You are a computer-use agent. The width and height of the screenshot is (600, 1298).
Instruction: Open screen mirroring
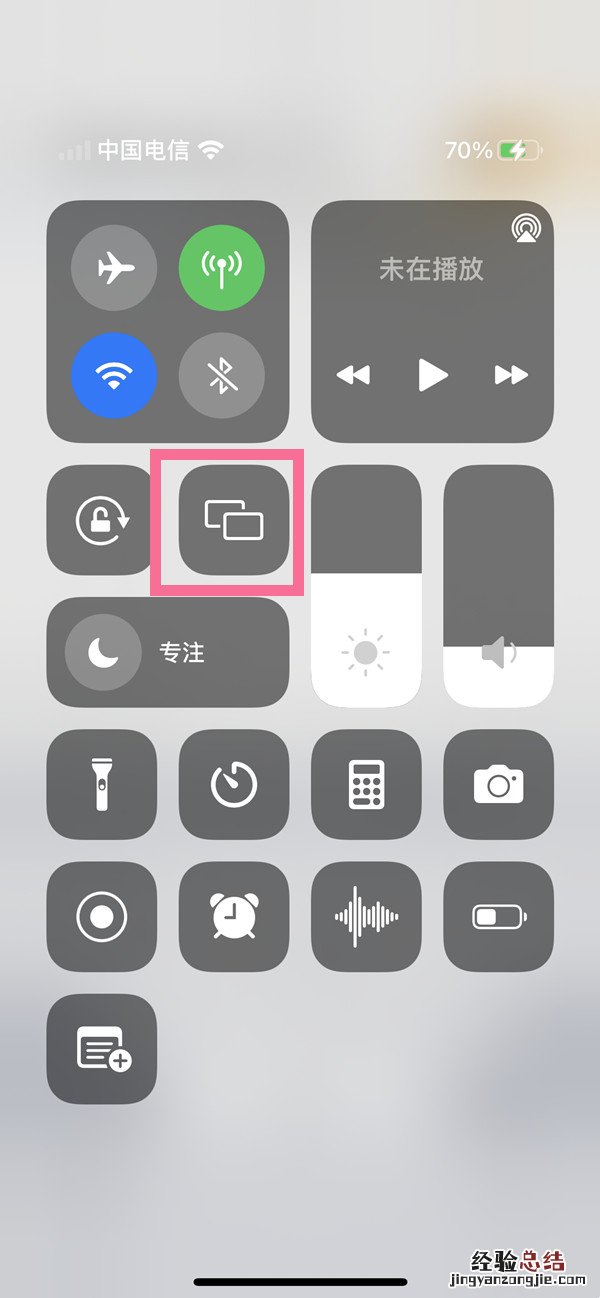click(234, 520)
